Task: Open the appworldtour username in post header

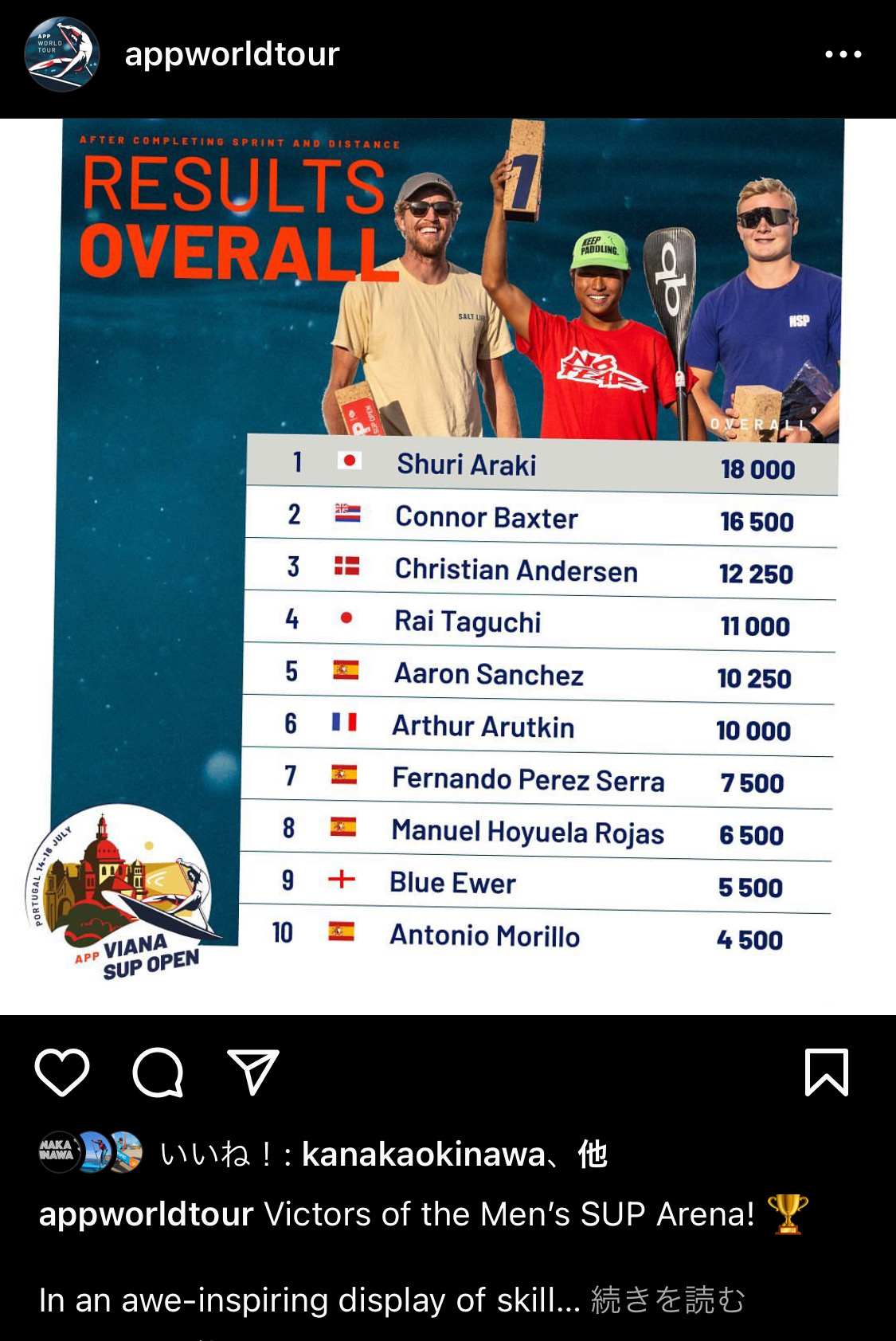Action: coord(232,54)
